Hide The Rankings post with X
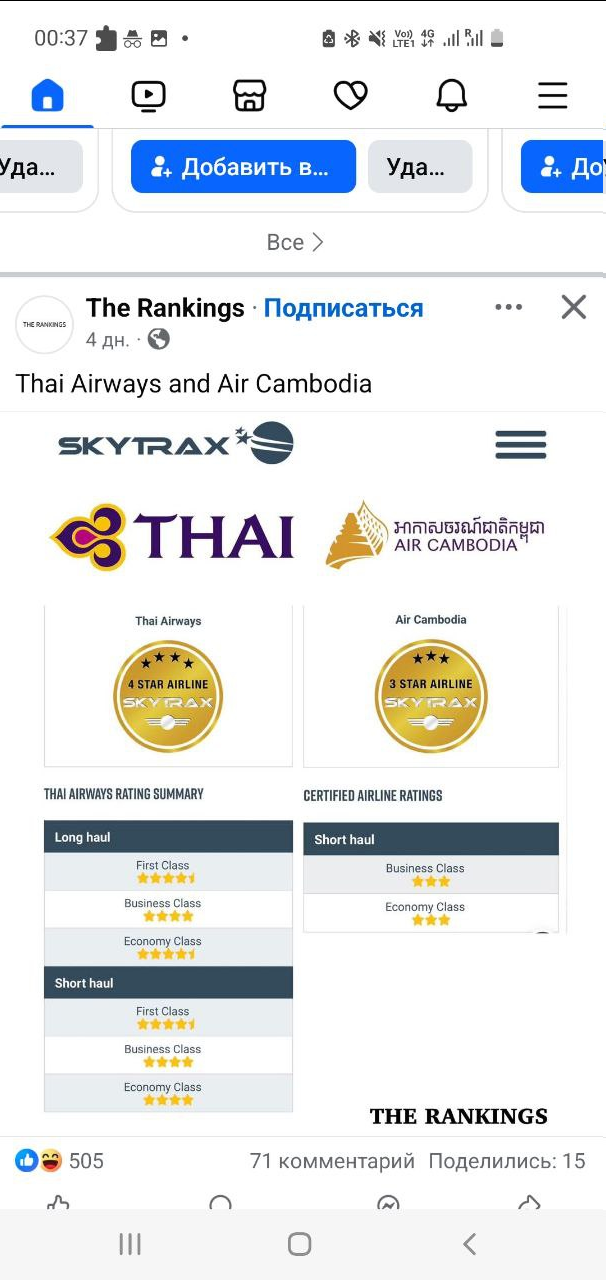Image resolution: width=606 pixels, height=1280 pixels. [573, 307]
